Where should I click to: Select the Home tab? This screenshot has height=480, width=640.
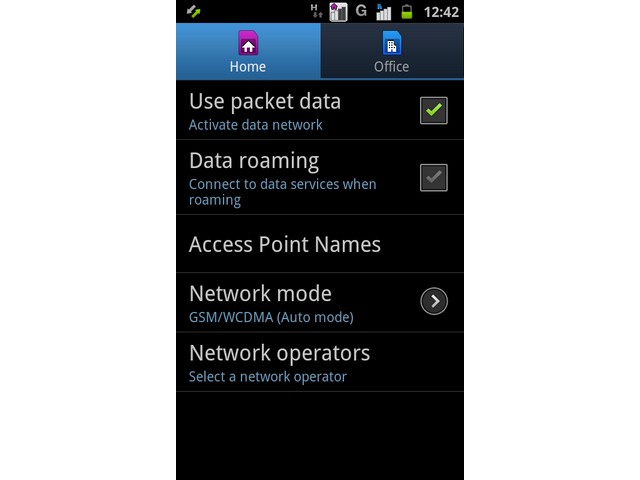click(248, 52)
